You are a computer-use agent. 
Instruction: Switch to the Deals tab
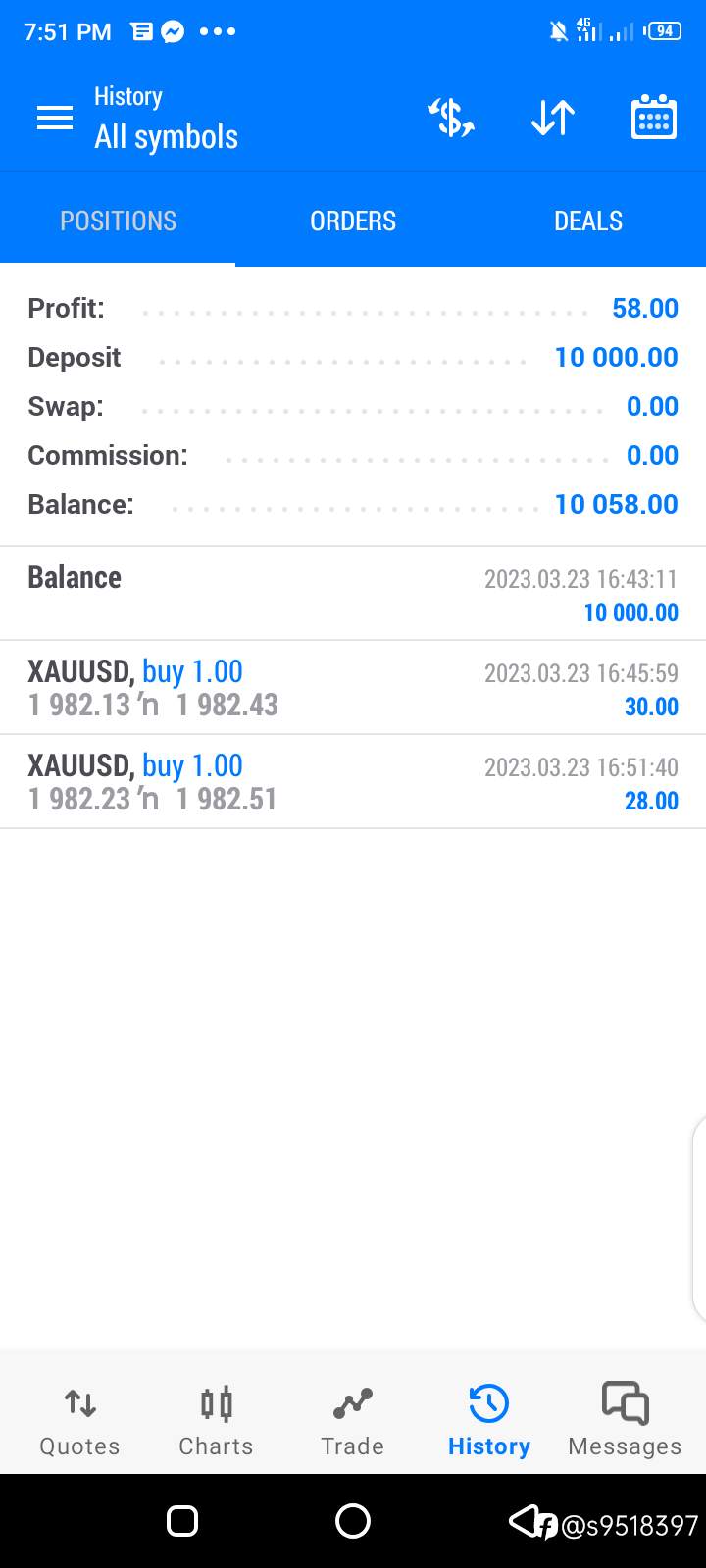588,220
